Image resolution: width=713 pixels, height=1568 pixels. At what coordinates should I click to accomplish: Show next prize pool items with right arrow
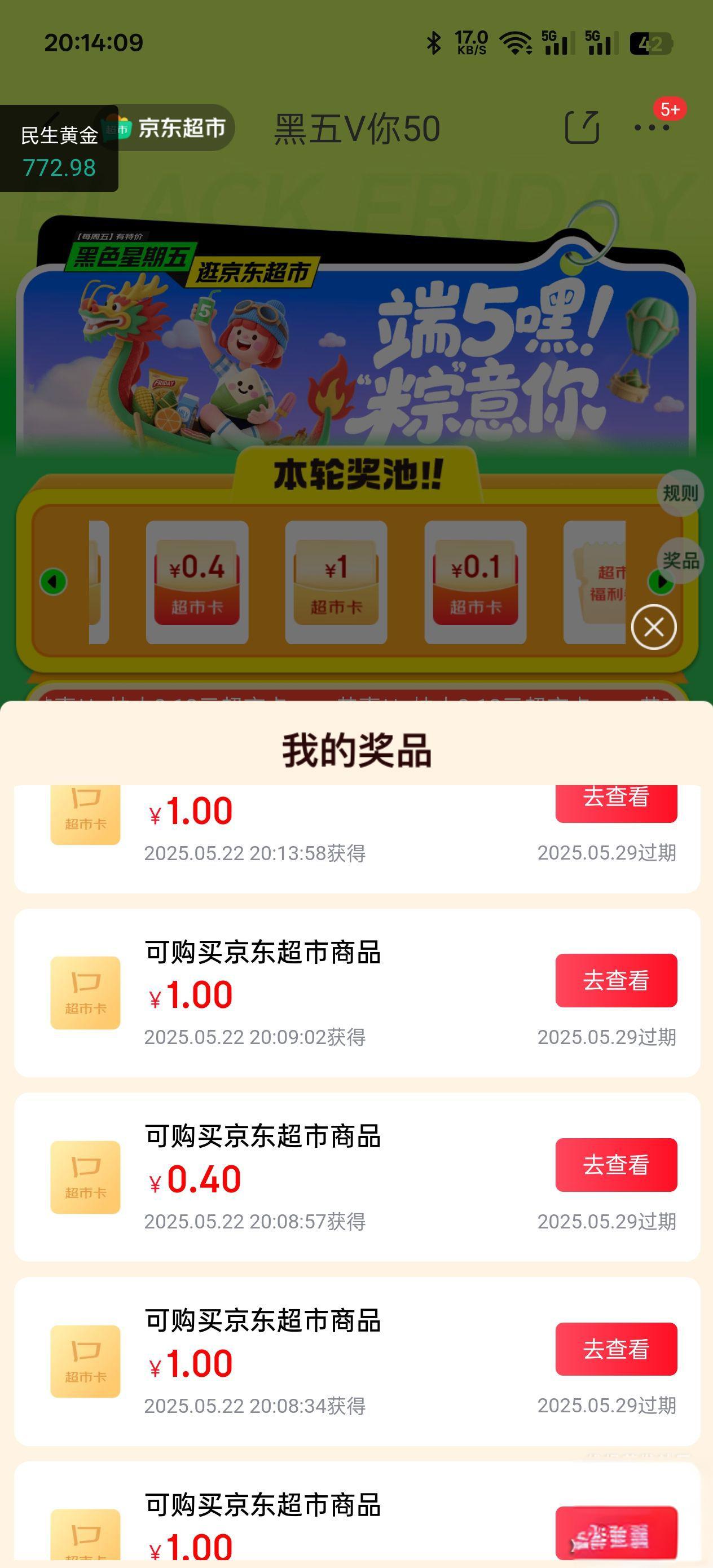[661, 582]
